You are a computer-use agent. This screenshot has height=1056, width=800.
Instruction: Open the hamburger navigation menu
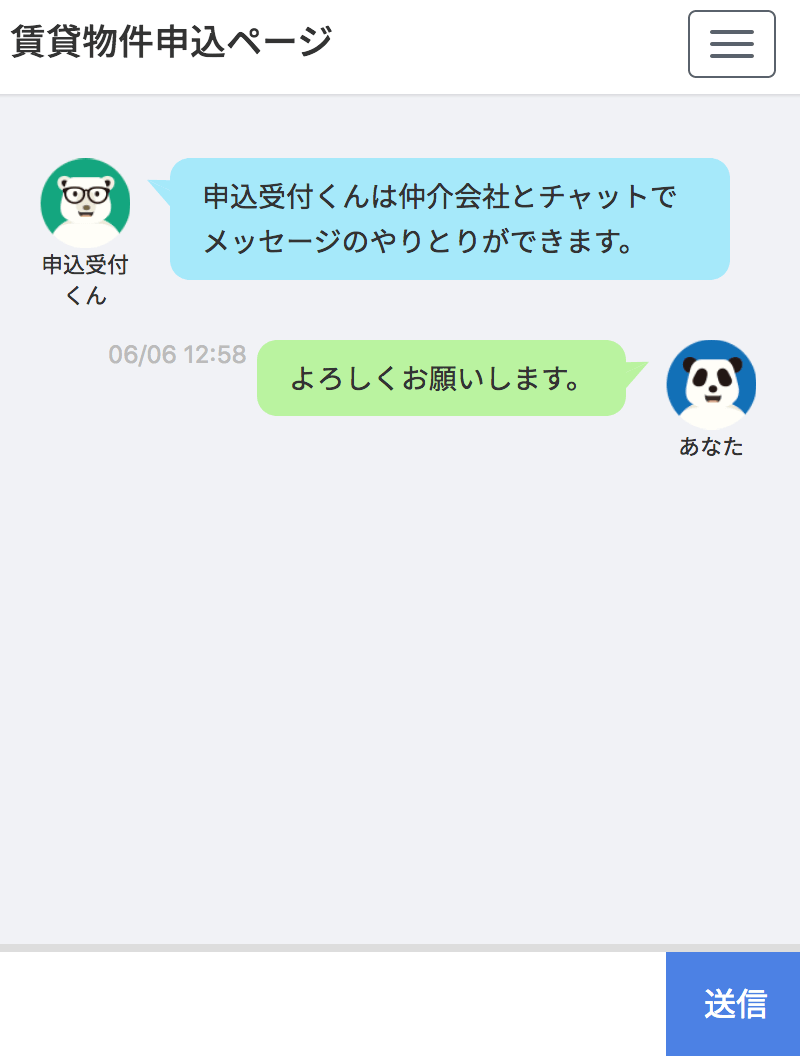(731, 44)
